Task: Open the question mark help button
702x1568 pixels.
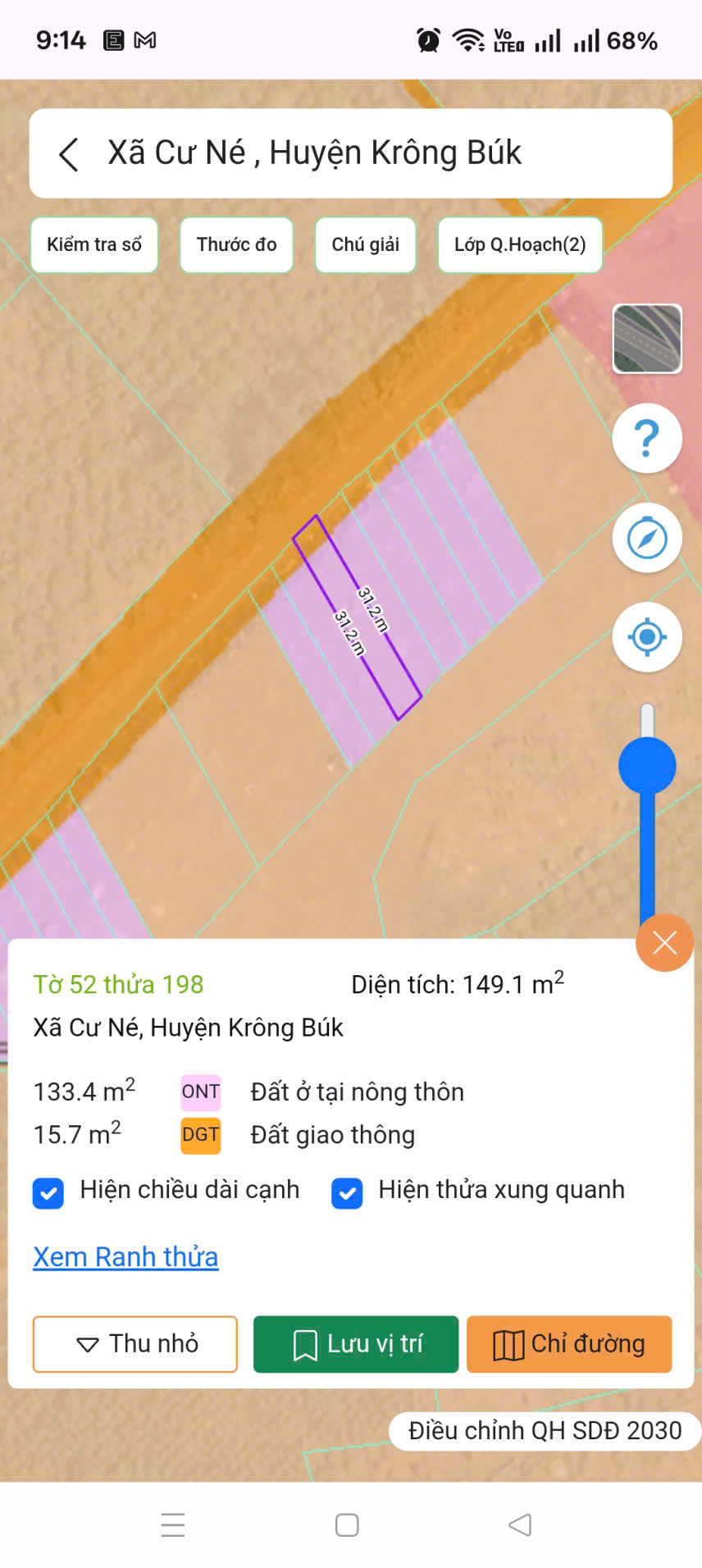Action: click(647, 438)
